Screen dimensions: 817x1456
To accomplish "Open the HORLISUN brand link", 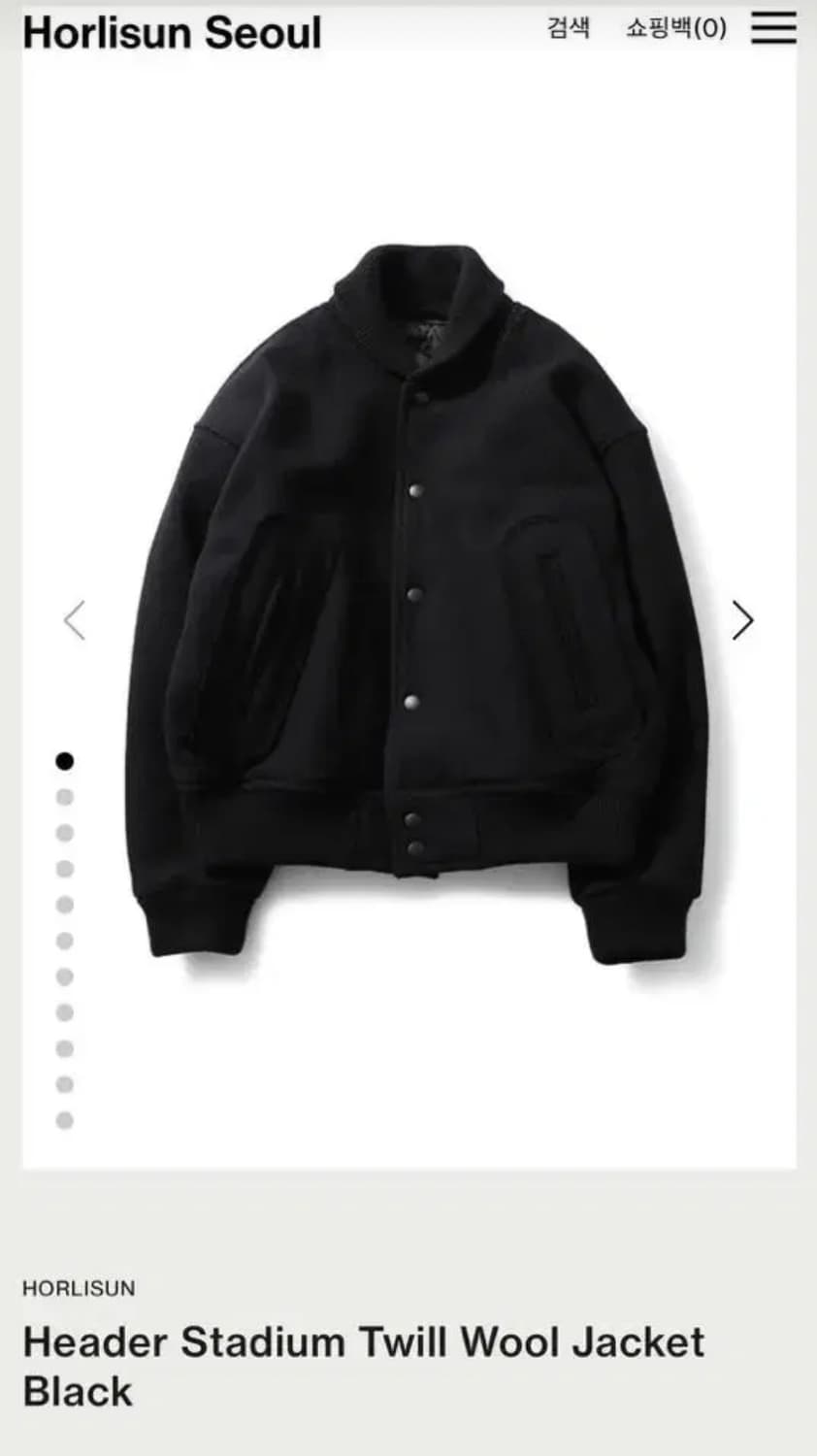I will click(x=79, y=1288).
